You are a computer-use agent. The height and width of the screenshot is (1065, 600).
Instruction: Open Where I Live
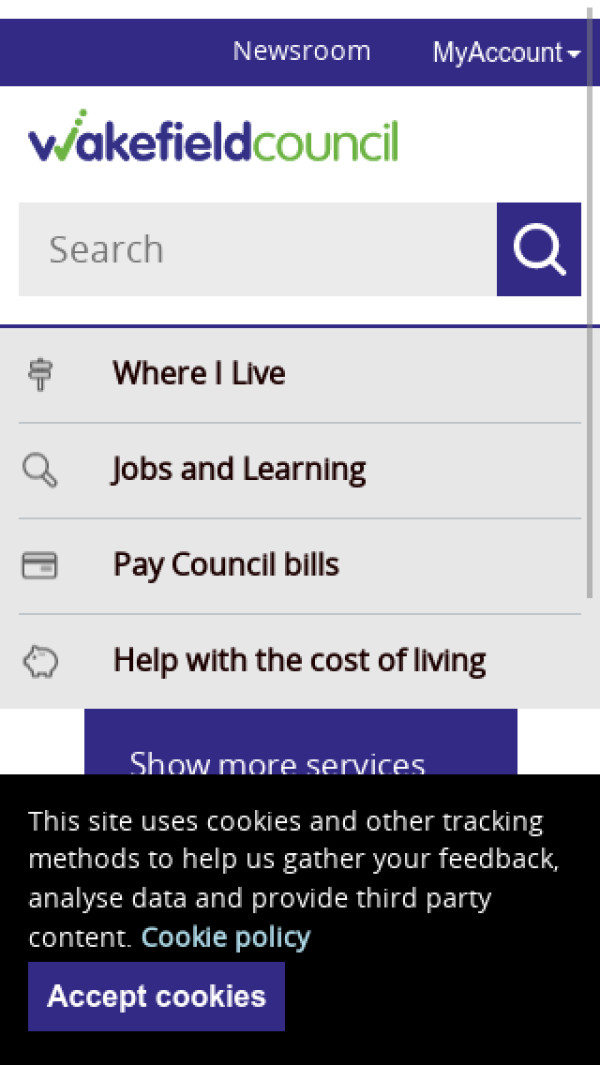(199, 373)
